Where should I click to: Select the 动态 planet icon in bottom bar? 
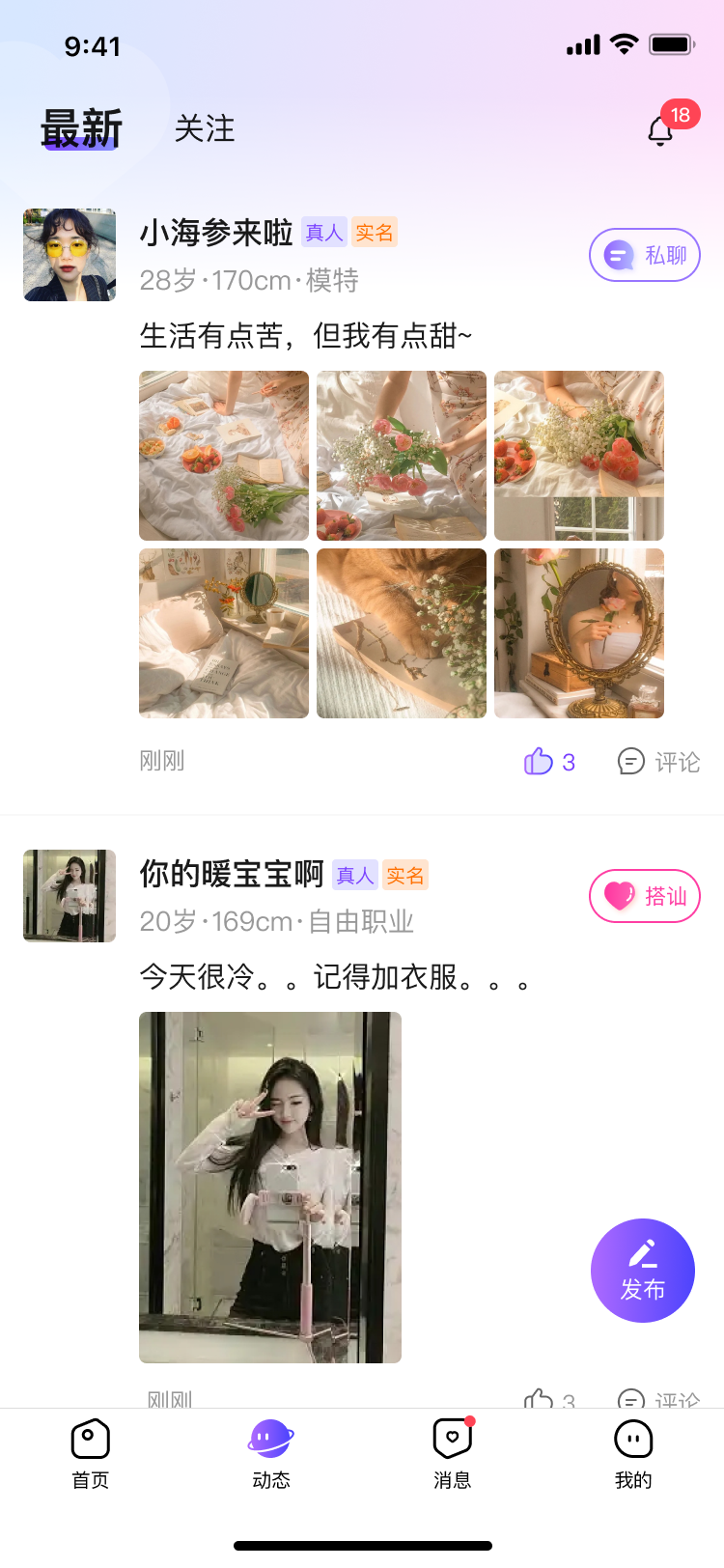(270, 1439)
